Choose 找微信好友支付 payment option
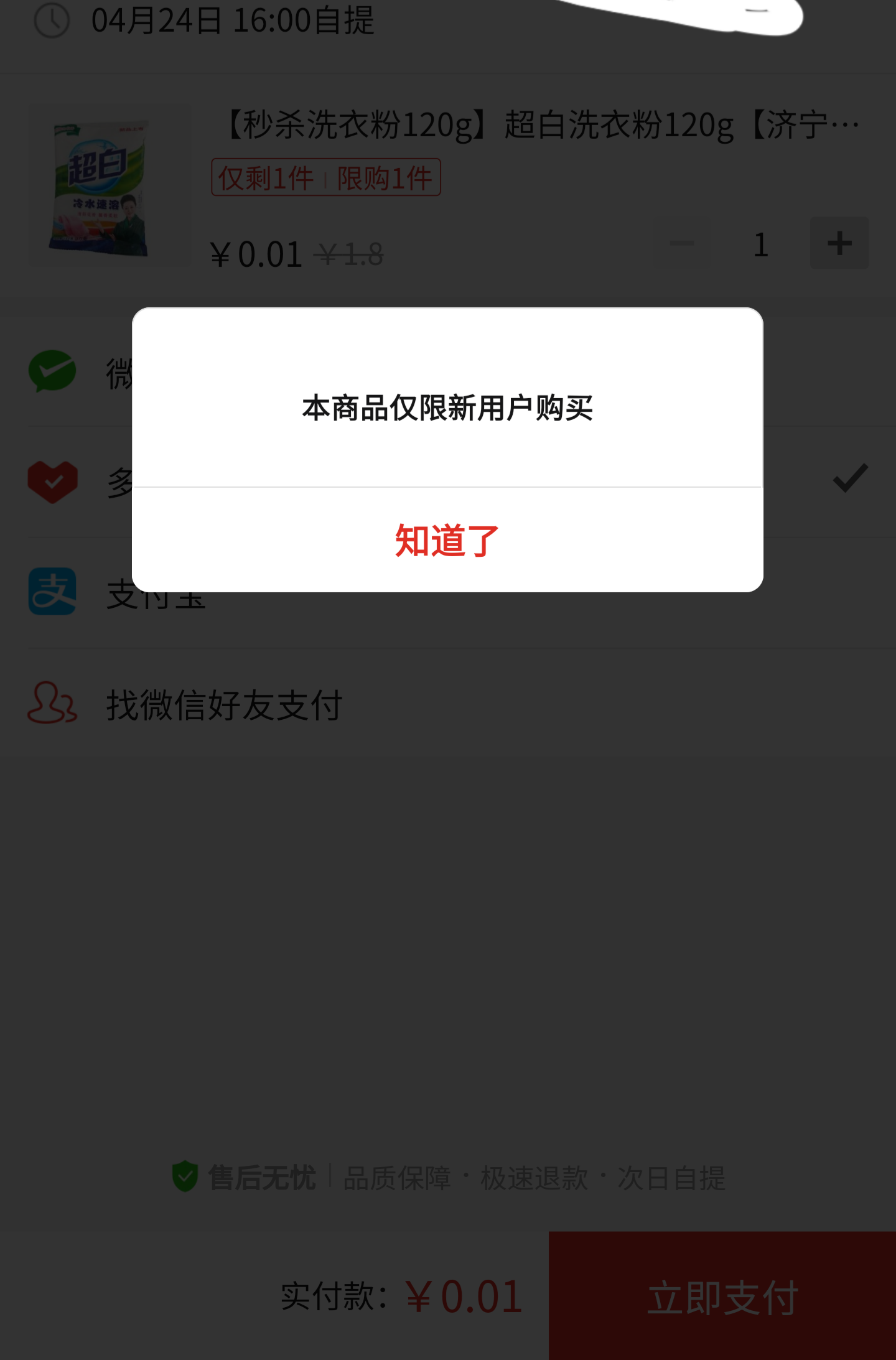 pyautogui.click(x=224, y=703)
